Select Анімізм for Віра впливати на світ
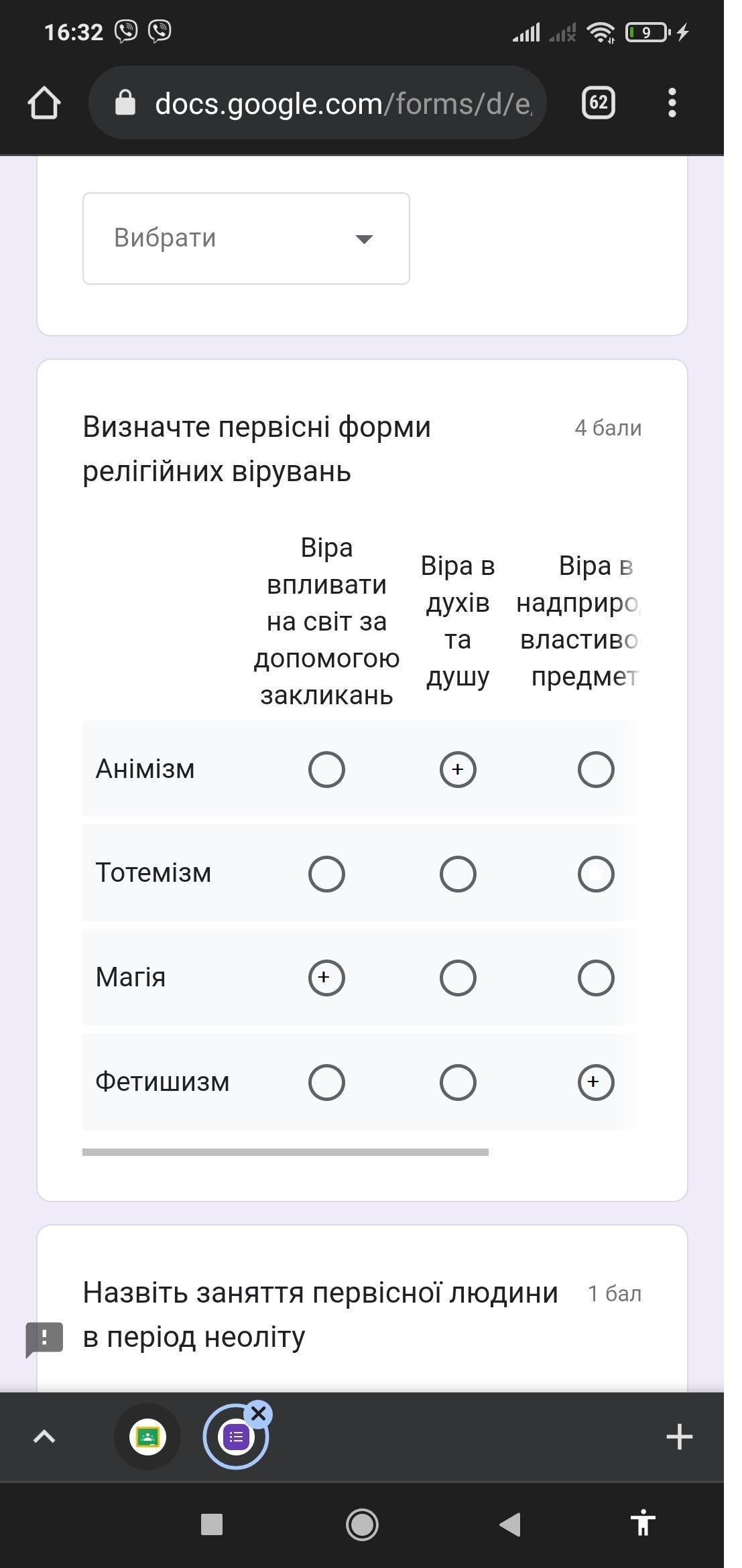This screenshot has height=1568, width=742. pyautogui.click(x=326, y=769)
